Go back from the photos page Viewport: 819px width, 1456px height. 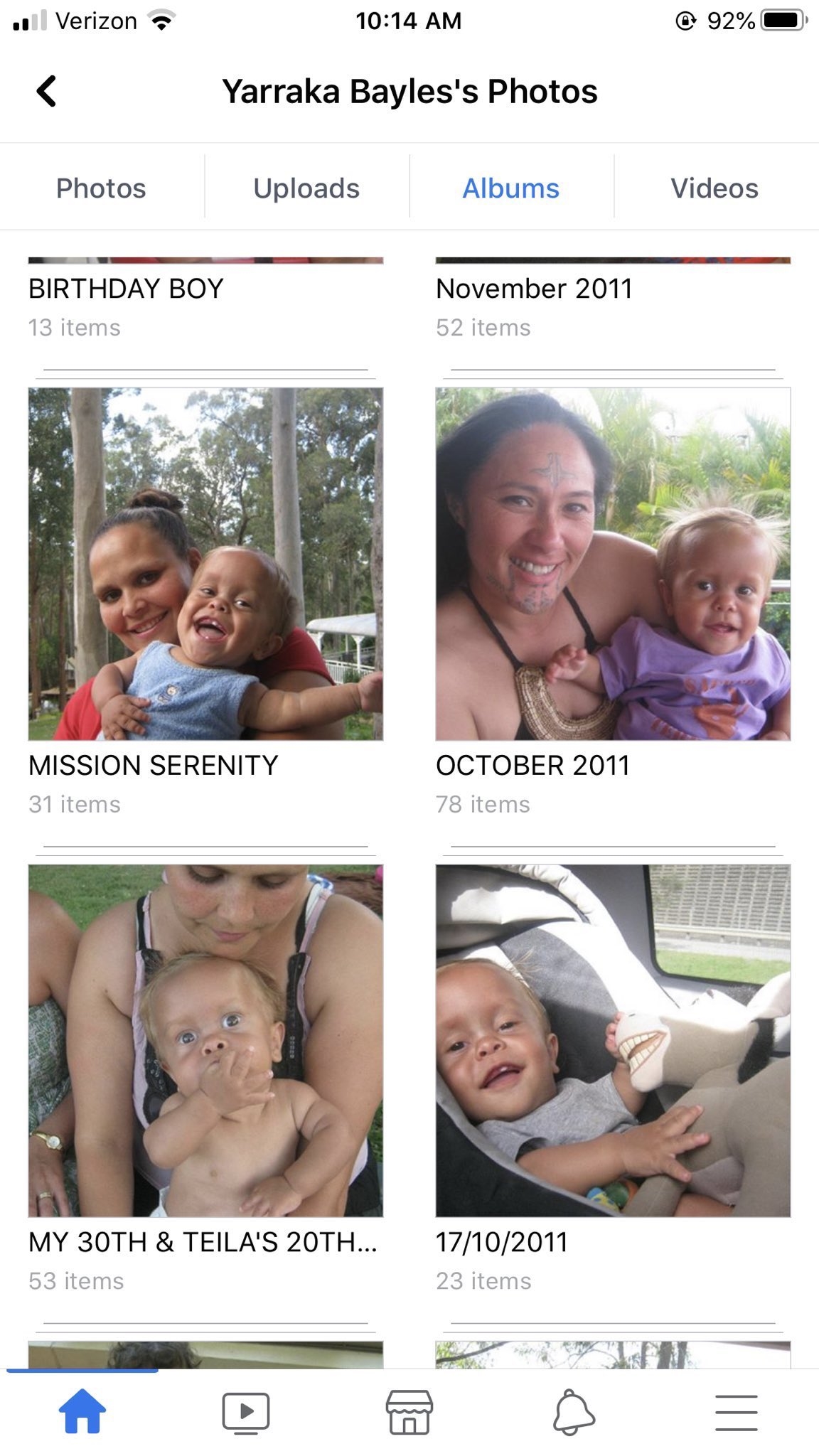(x=47, y=92)
